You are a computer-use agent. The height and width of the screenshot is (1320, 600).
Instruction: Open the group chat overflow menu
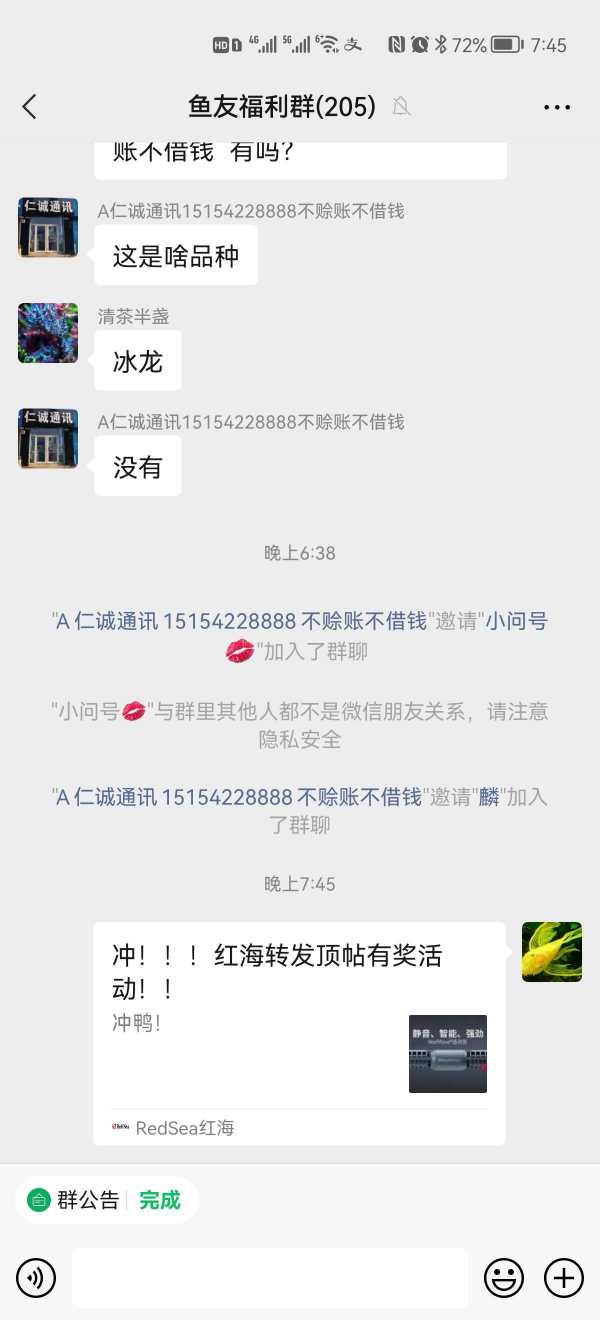click(x=557, y=107)
